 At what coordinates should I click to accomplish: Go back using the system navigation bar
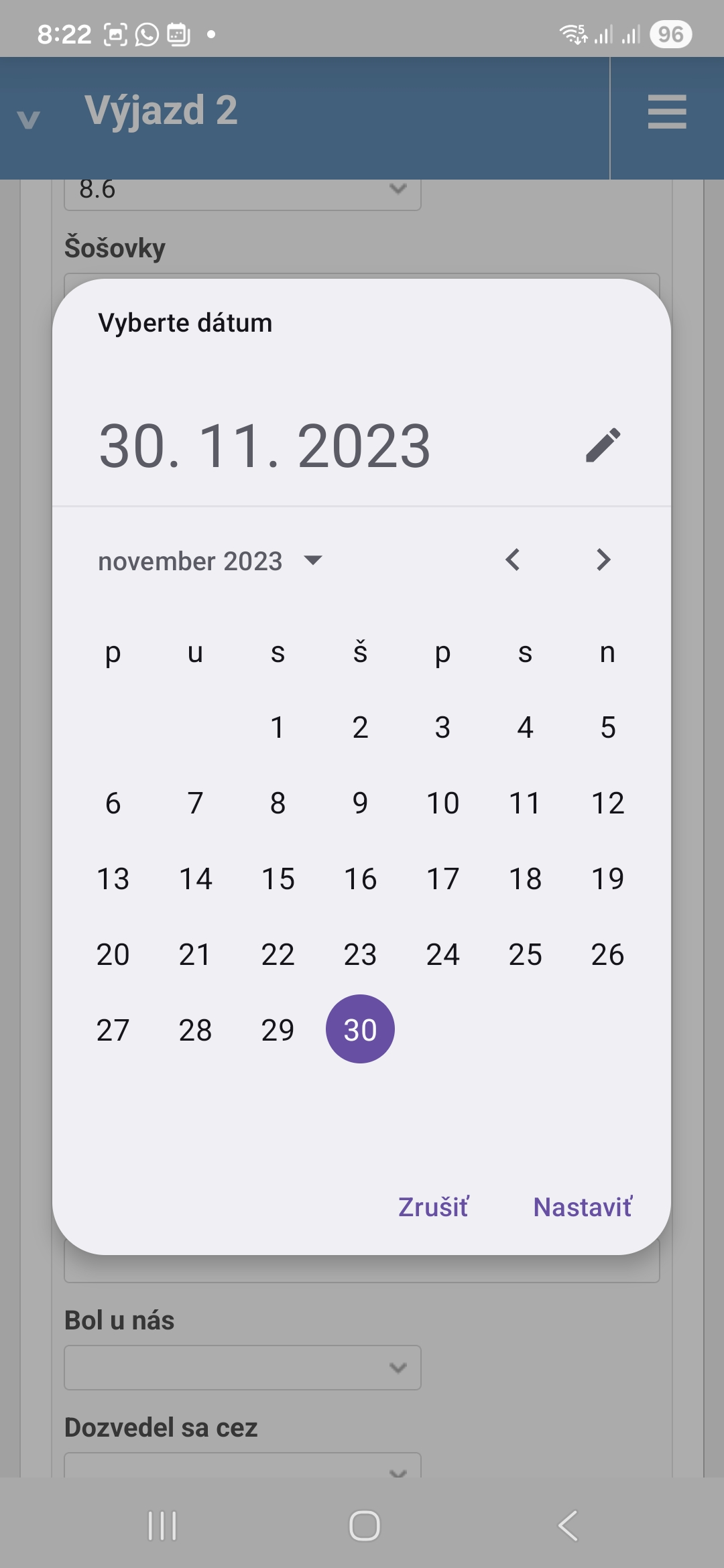568,1526
